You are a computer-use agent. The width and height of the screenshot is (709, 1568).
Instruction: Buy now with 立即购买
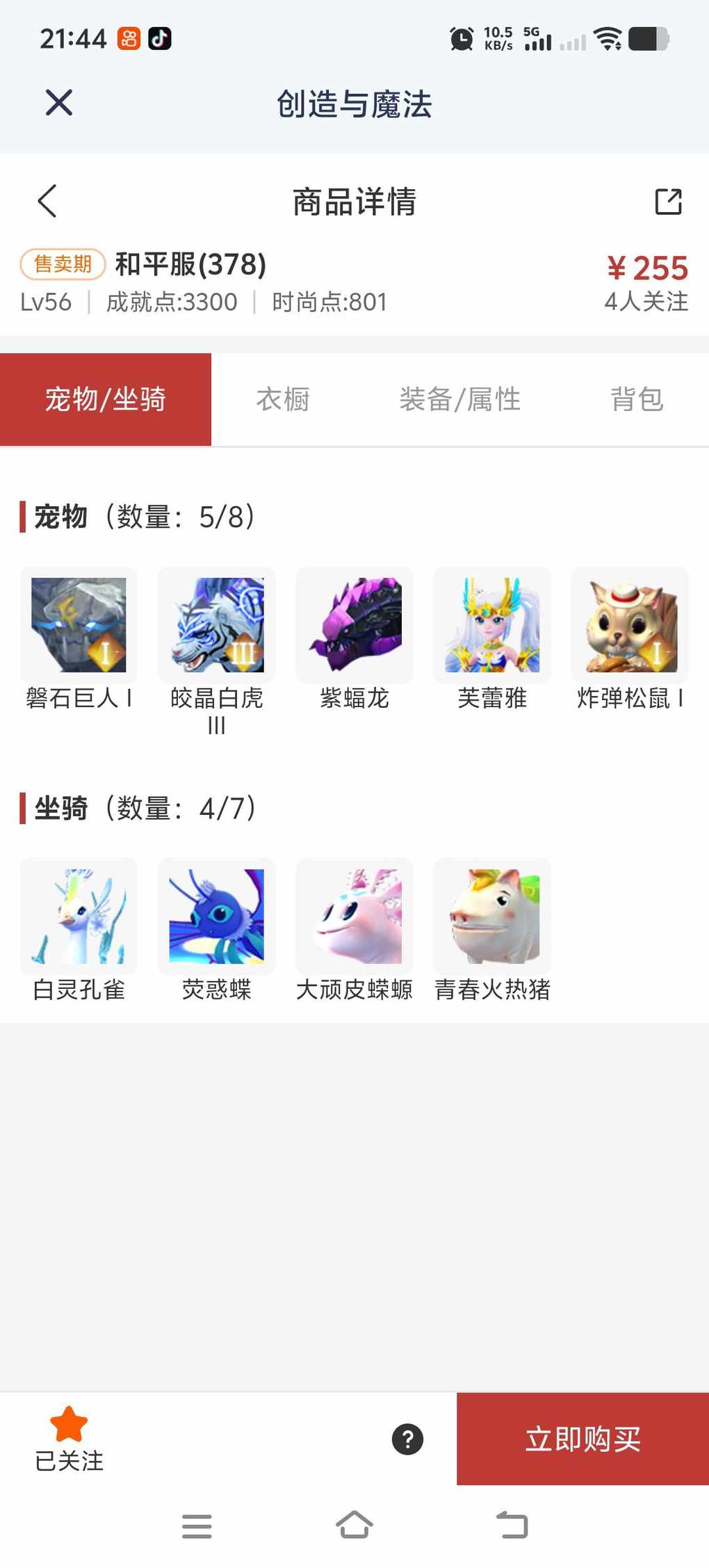point(582,1439)
